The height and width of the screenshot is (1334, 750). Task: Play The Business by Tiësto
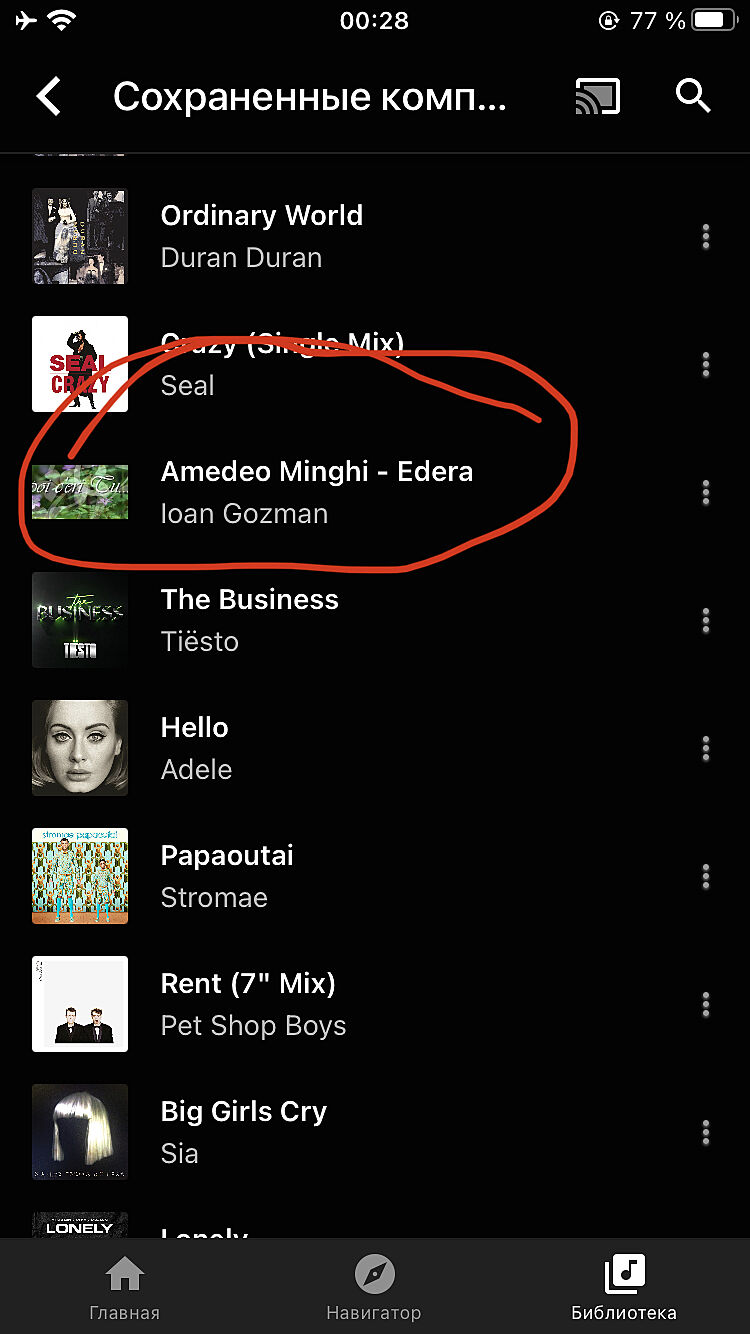pyautogui.click(x=250, y=620)
